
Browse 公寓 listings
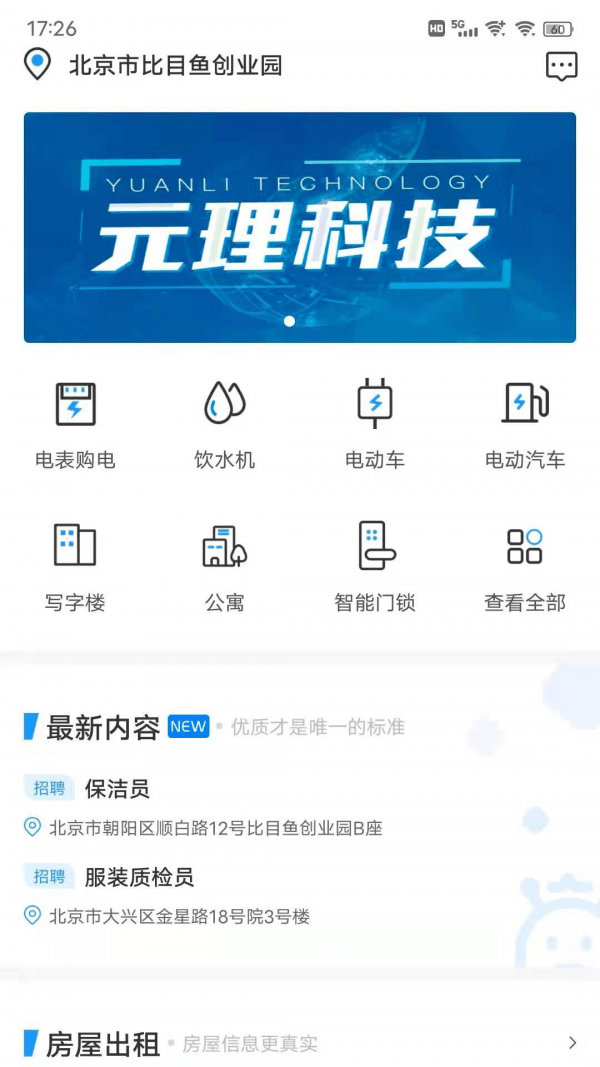[225, 566]
